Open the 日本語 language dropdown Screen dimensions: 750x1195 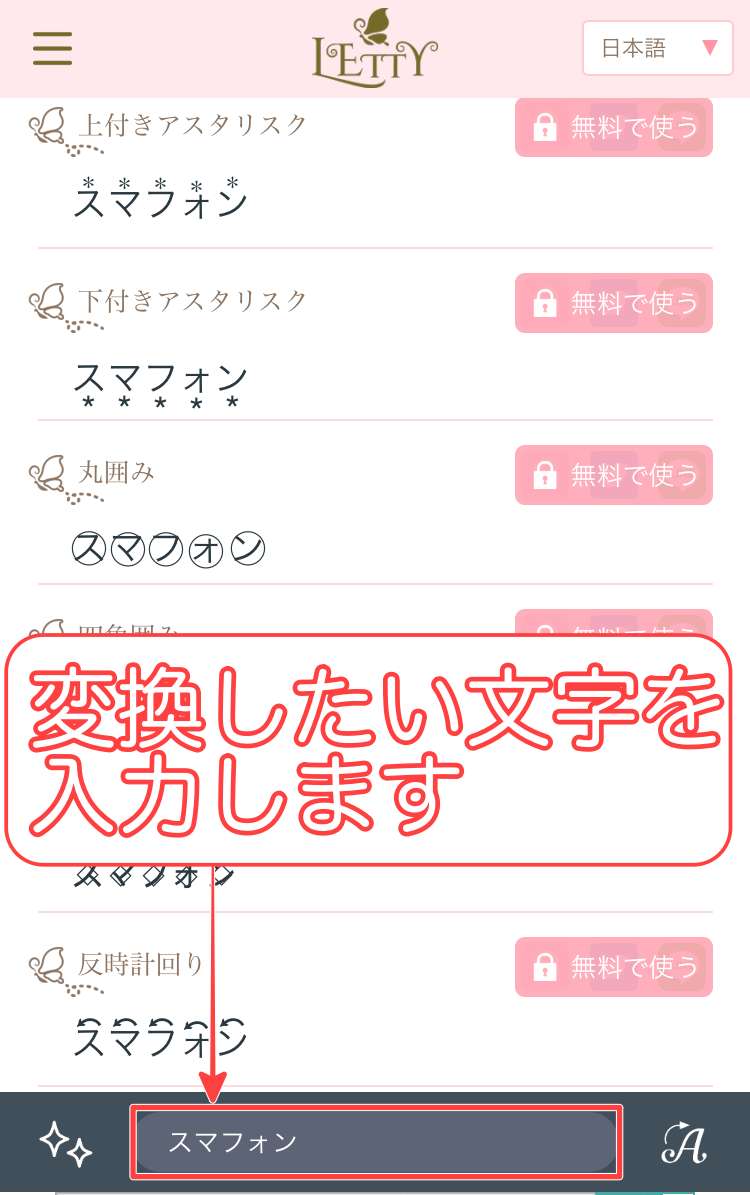[x=657, y=48]
